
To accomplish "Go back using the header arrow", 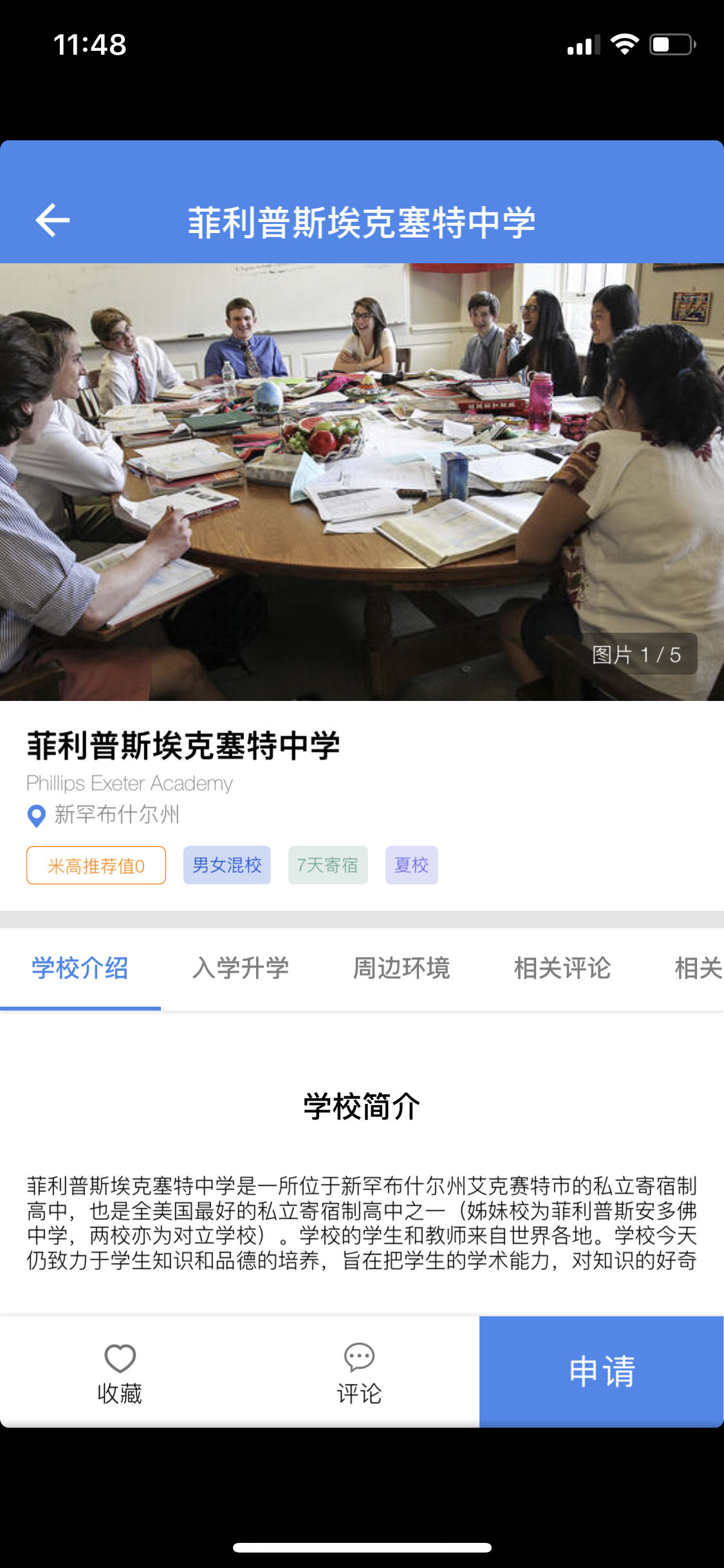I will pyautogui.click(x=52, y=221).
